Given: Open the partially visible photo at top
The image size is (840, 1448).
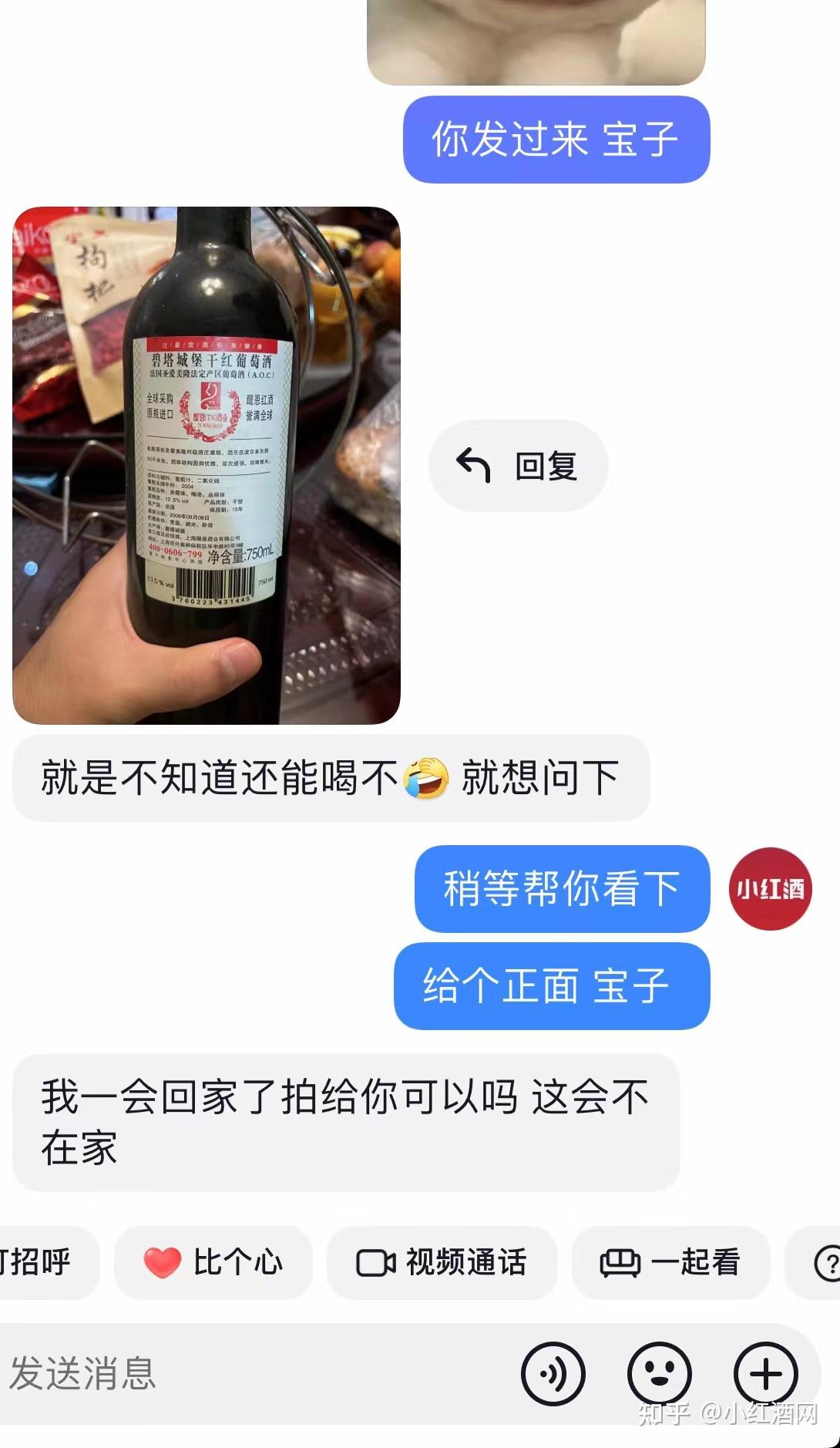Looking at the screenshot, I should pos(536,42).
